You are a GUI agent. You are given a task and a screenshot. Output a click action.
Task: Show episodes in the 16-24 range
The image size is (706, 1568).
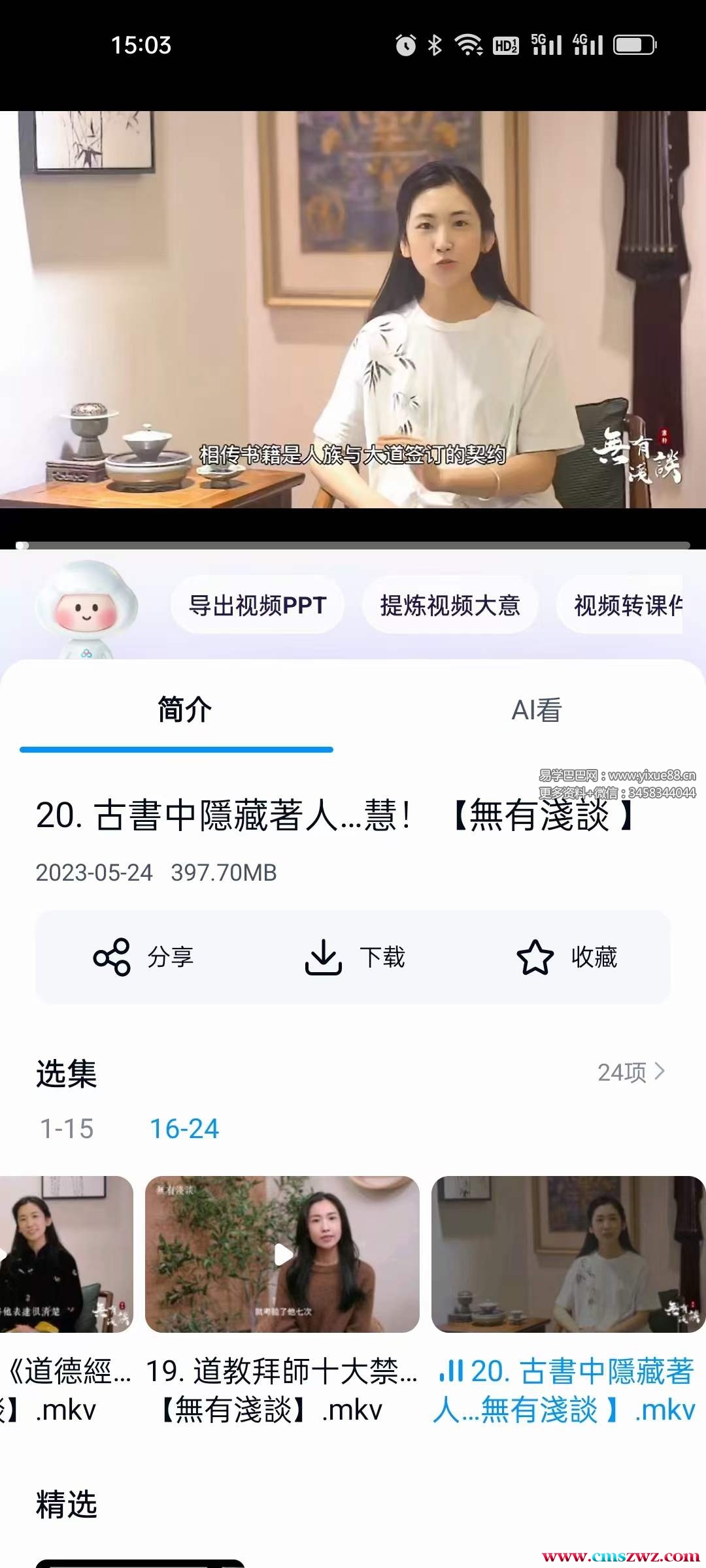coord(184,1129)
